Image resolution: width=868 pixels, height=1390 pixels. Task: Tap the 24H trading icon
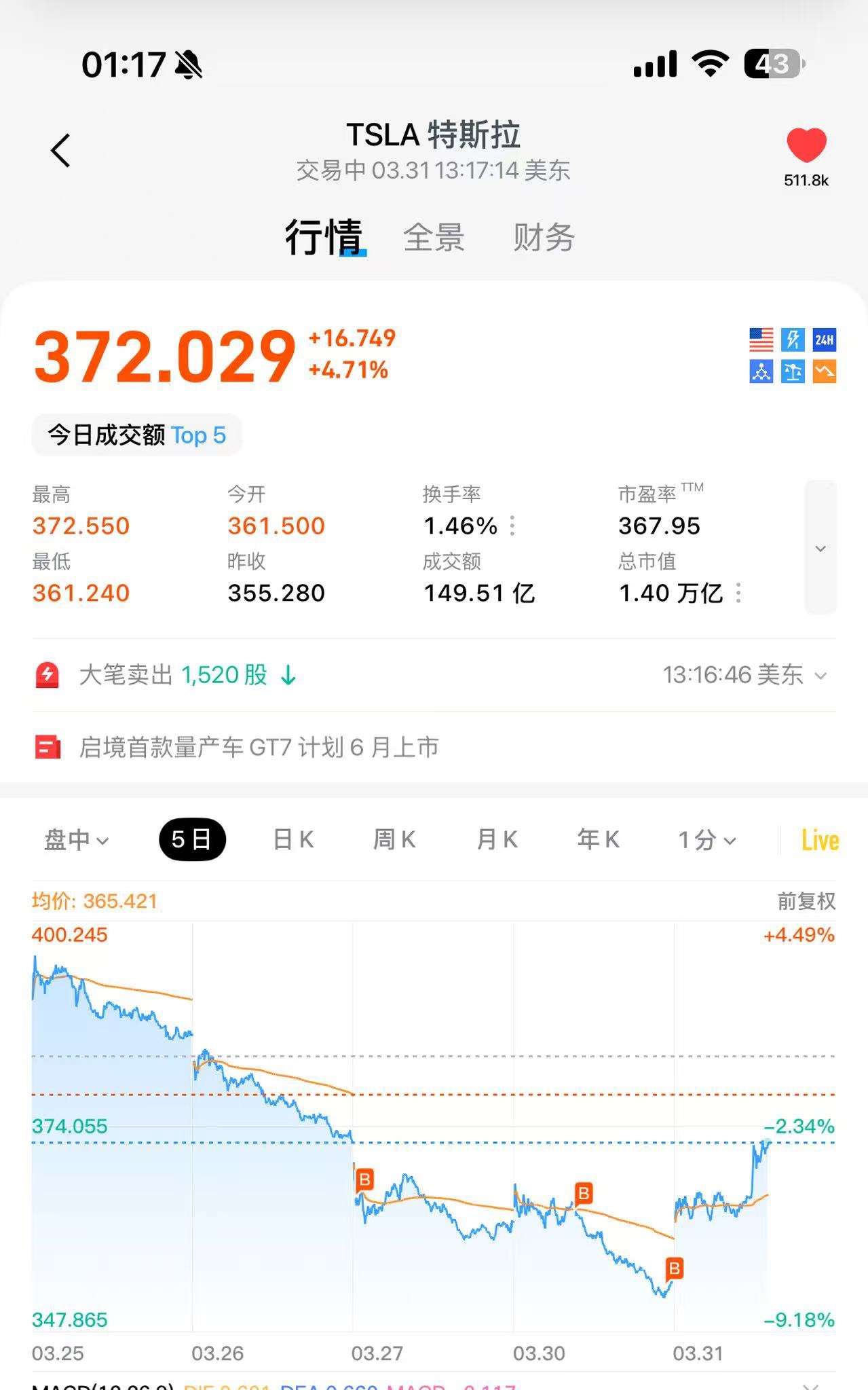825,340
